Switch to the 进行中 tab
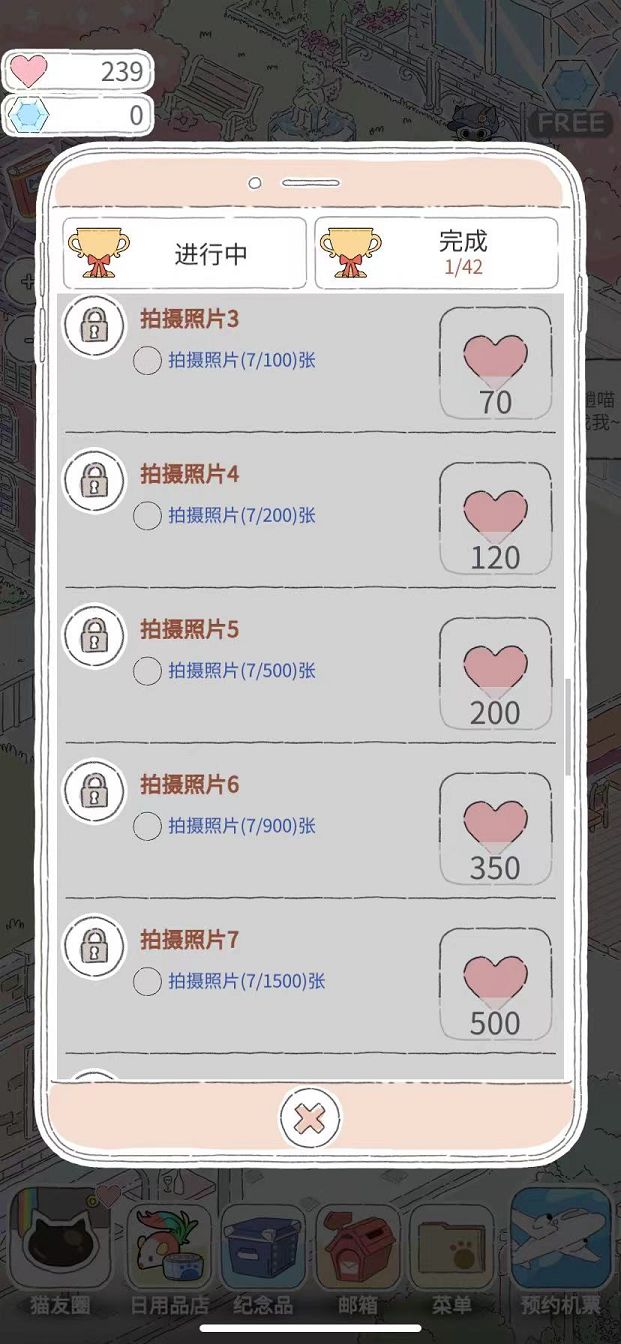The height and width of the screenshot is (1344, 621). click(x=185, y=253)
